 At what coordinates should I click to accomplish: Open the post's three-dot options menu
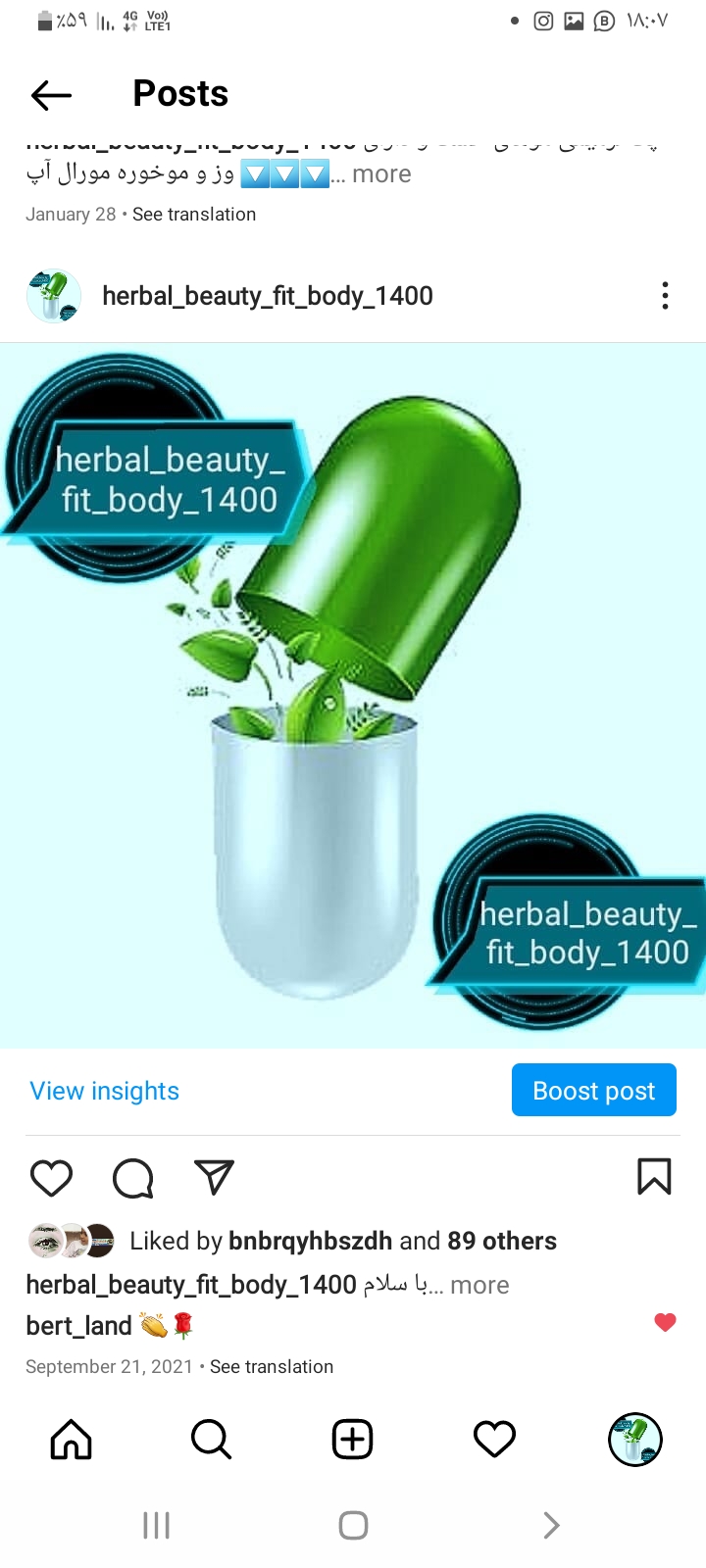[665, 295]
